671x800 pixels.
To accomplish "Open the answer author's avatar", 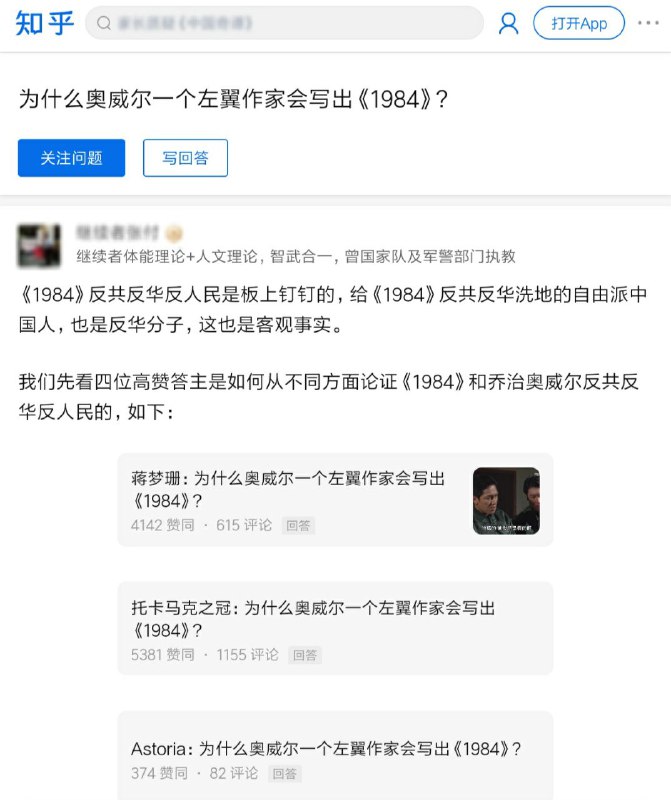I will [x=42, y=244].
